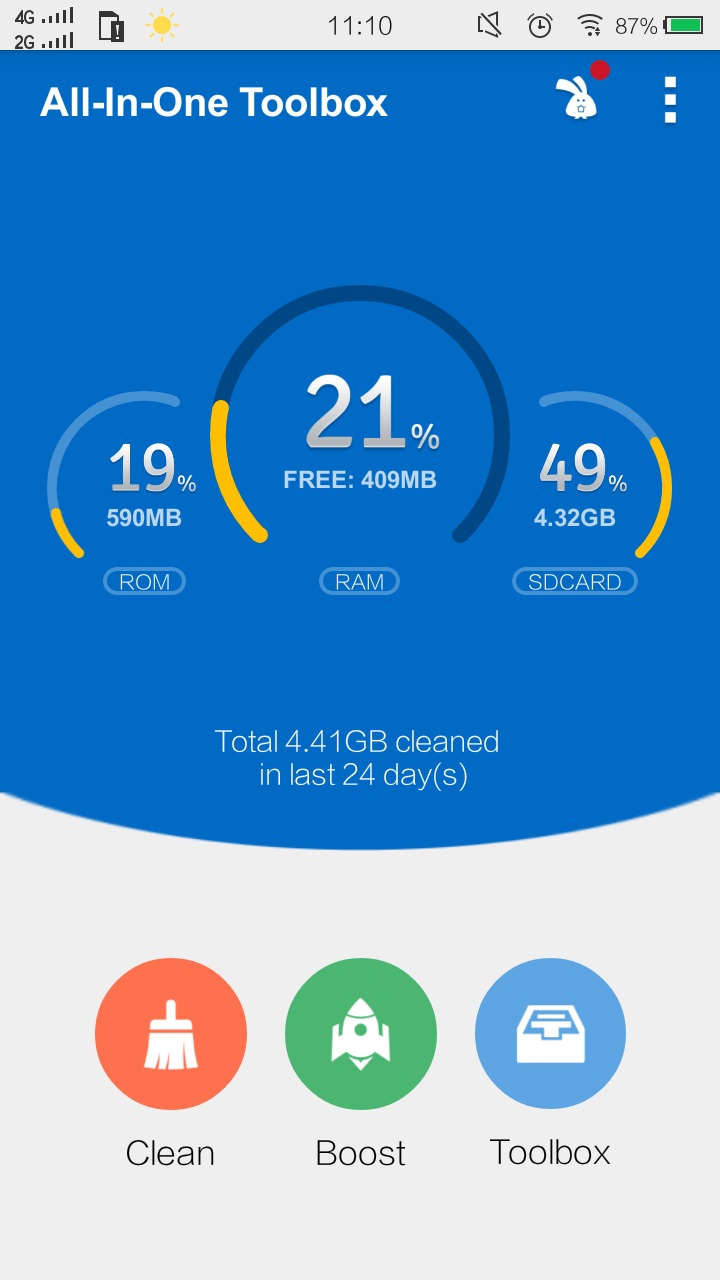Image resolution: width=720 pixels, height=1280 pixels.
Task: Tap the Clean broom button
Action: (x=171, y=1034)
